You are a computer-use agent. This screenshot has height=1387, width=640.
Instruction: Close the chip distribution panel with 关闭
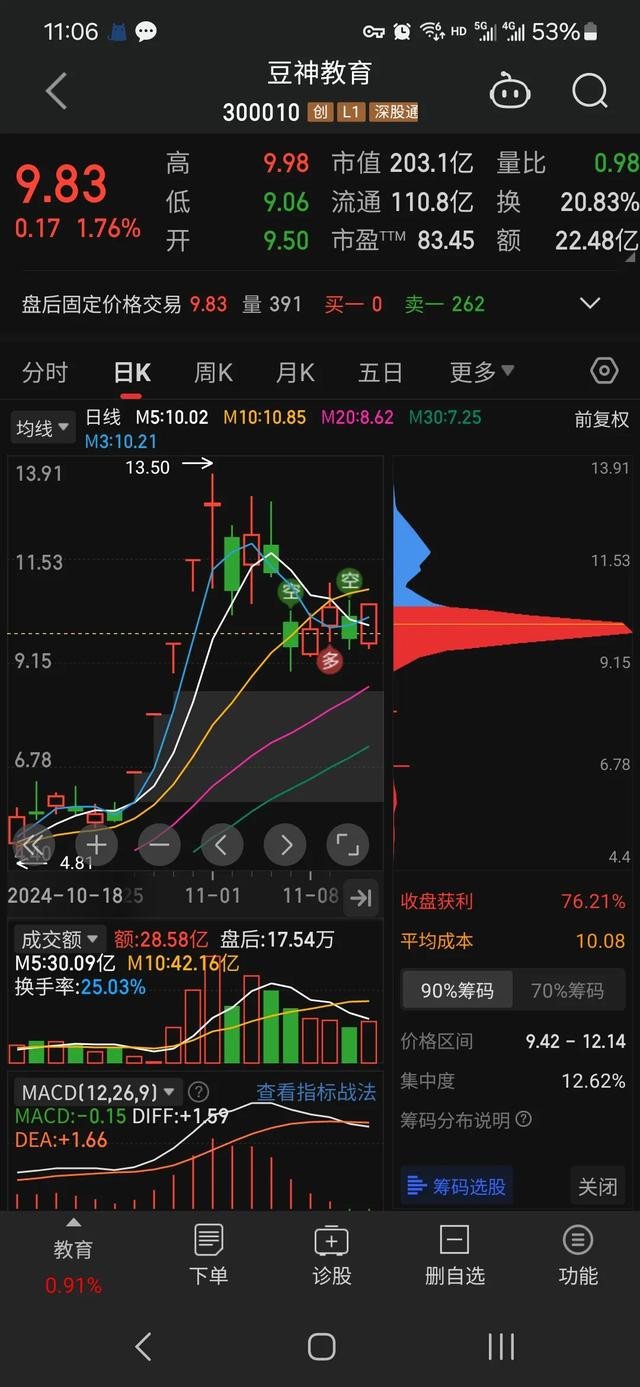(x=598, y=1187)
